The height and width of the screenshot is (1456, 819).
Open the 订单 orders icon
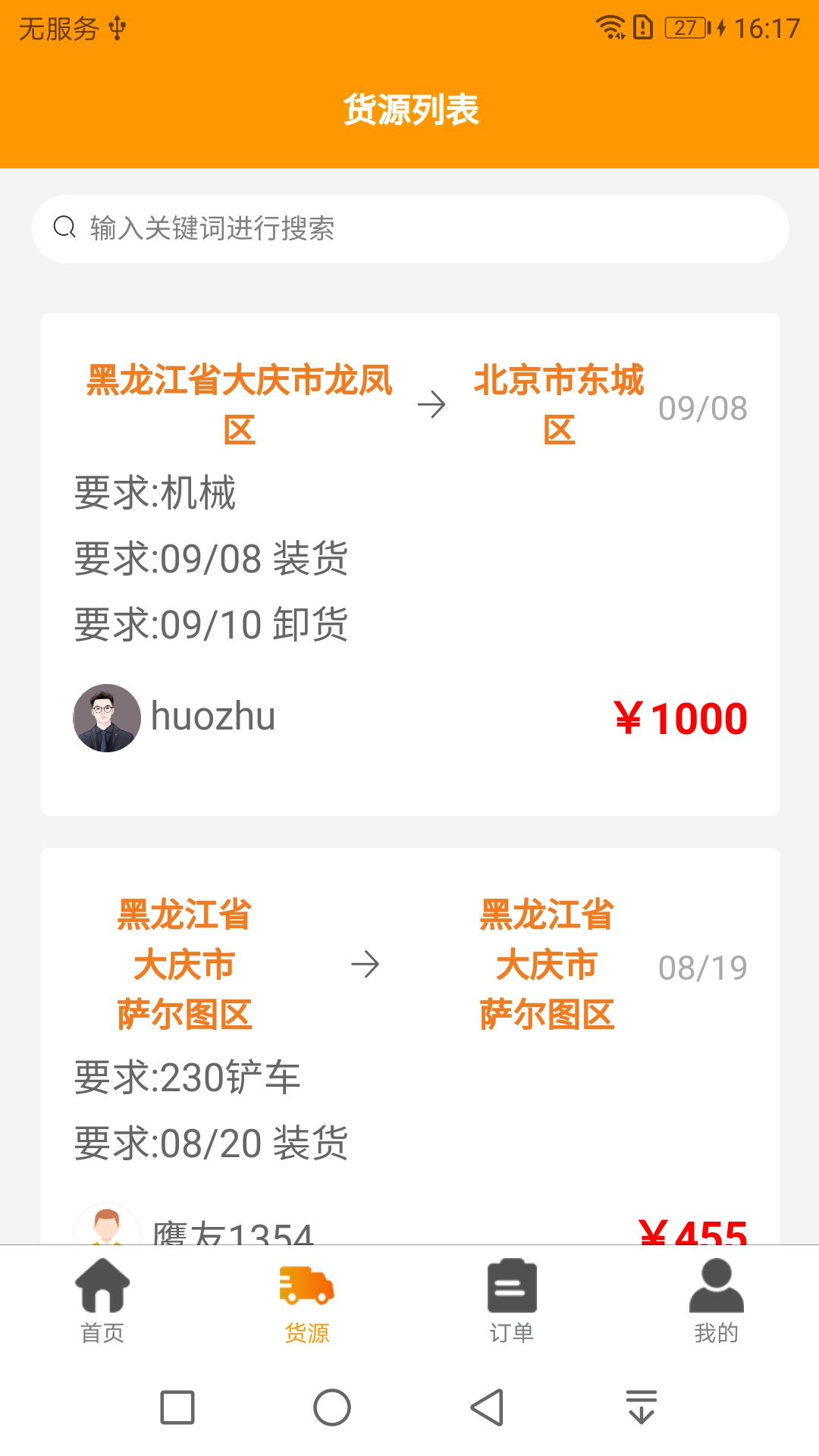tap(512, 1285)
